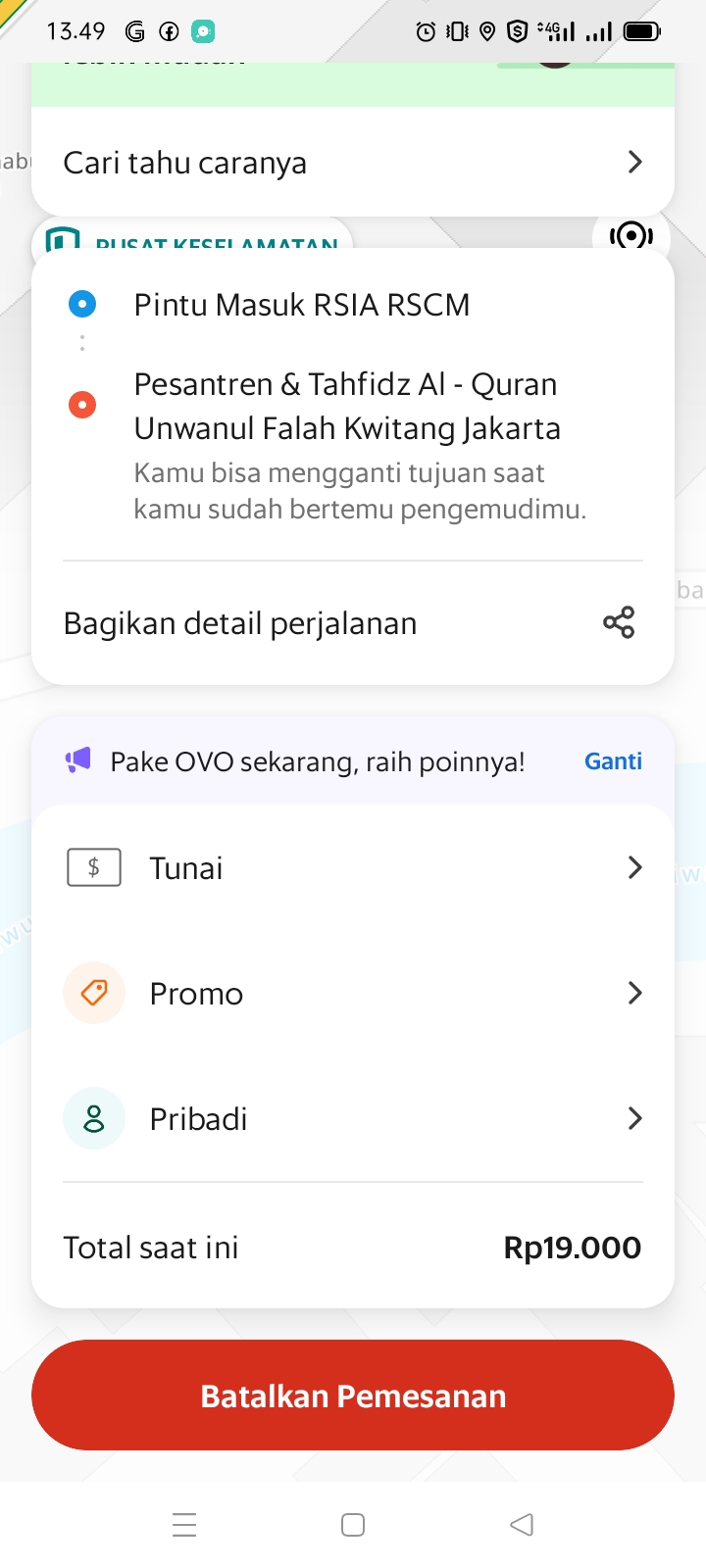Viewport: 706px width, 1568px height.
Task: Cancel the order with Batalkan Pemesanan
Action: pos(353,1396)
